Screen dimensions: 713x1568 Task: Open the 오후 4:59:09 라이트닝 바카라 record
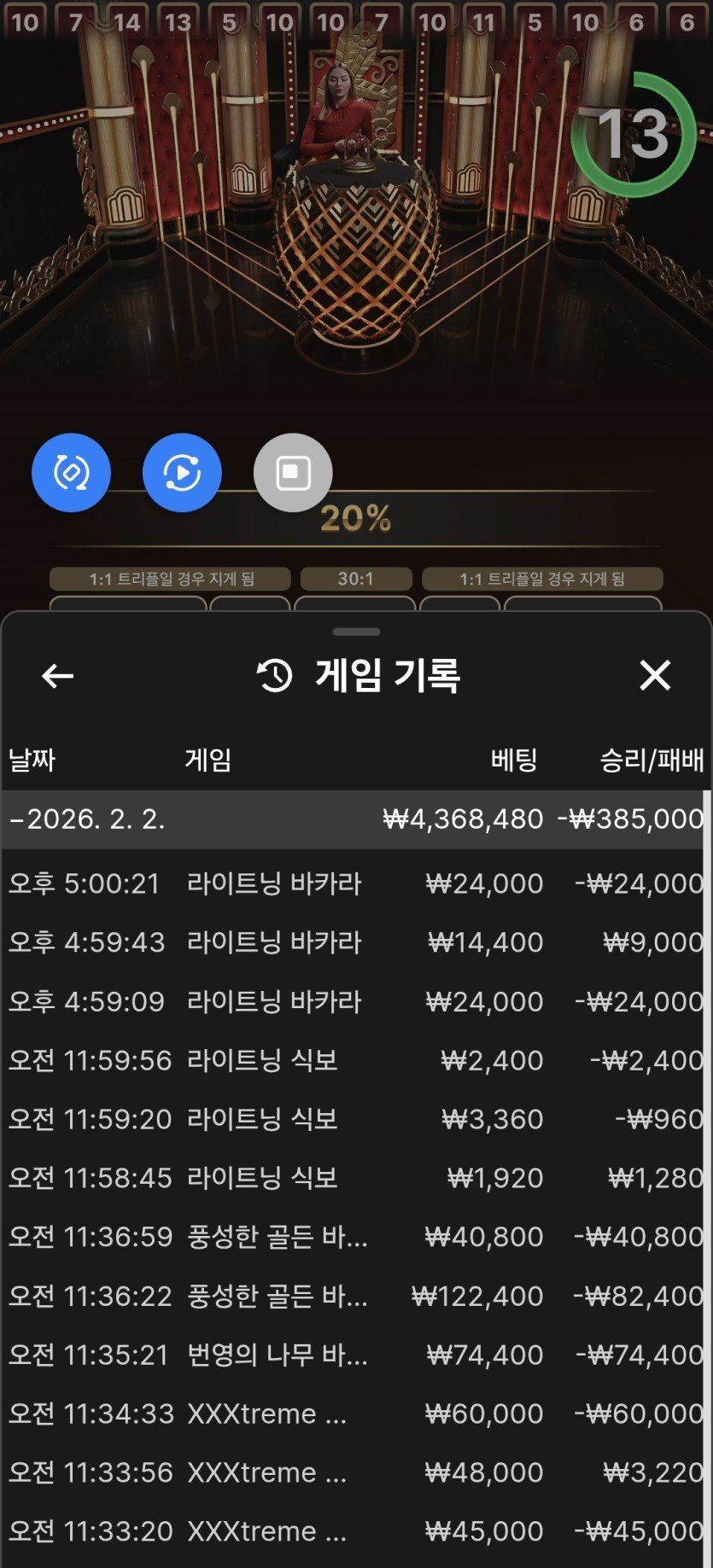pos(354,1001)
